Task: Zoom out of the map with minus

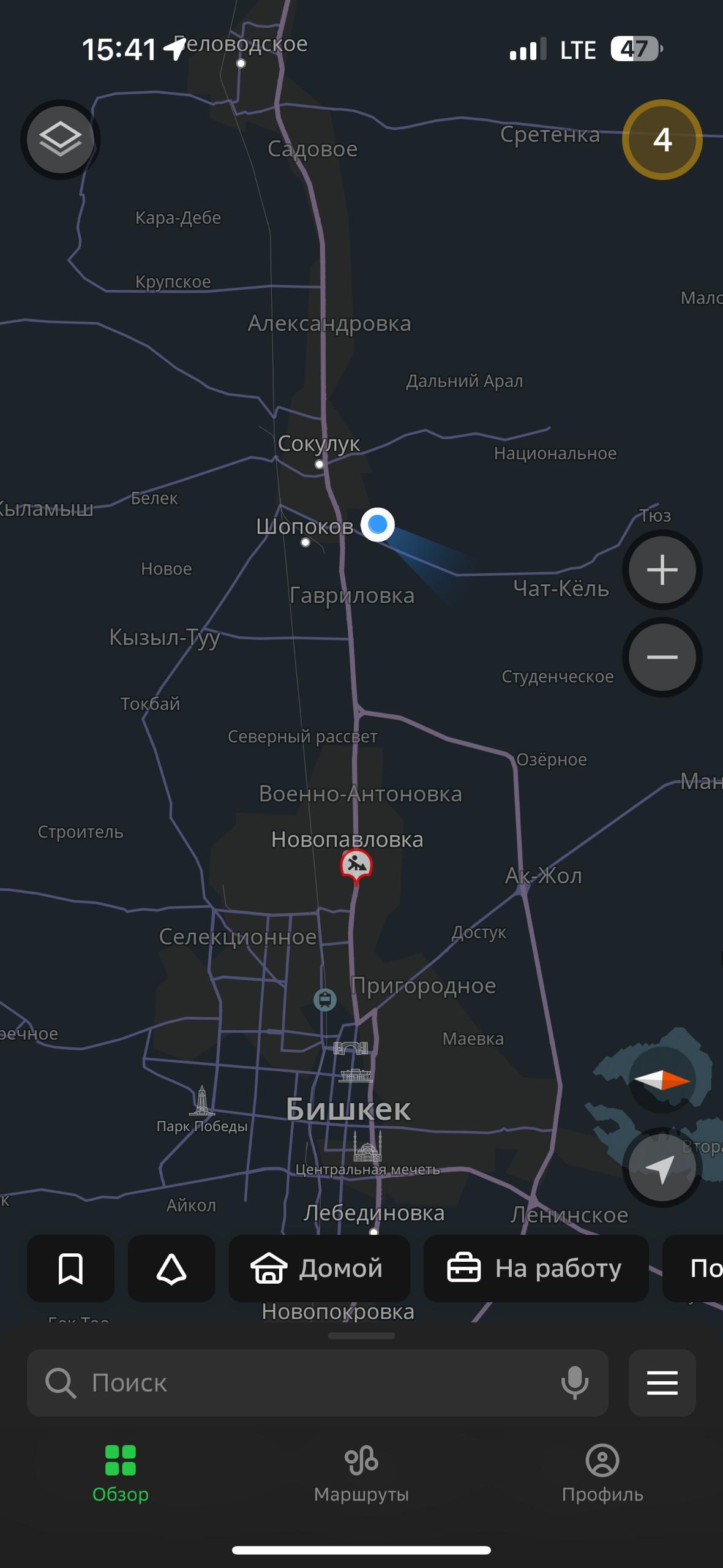Action: (662, 657)
